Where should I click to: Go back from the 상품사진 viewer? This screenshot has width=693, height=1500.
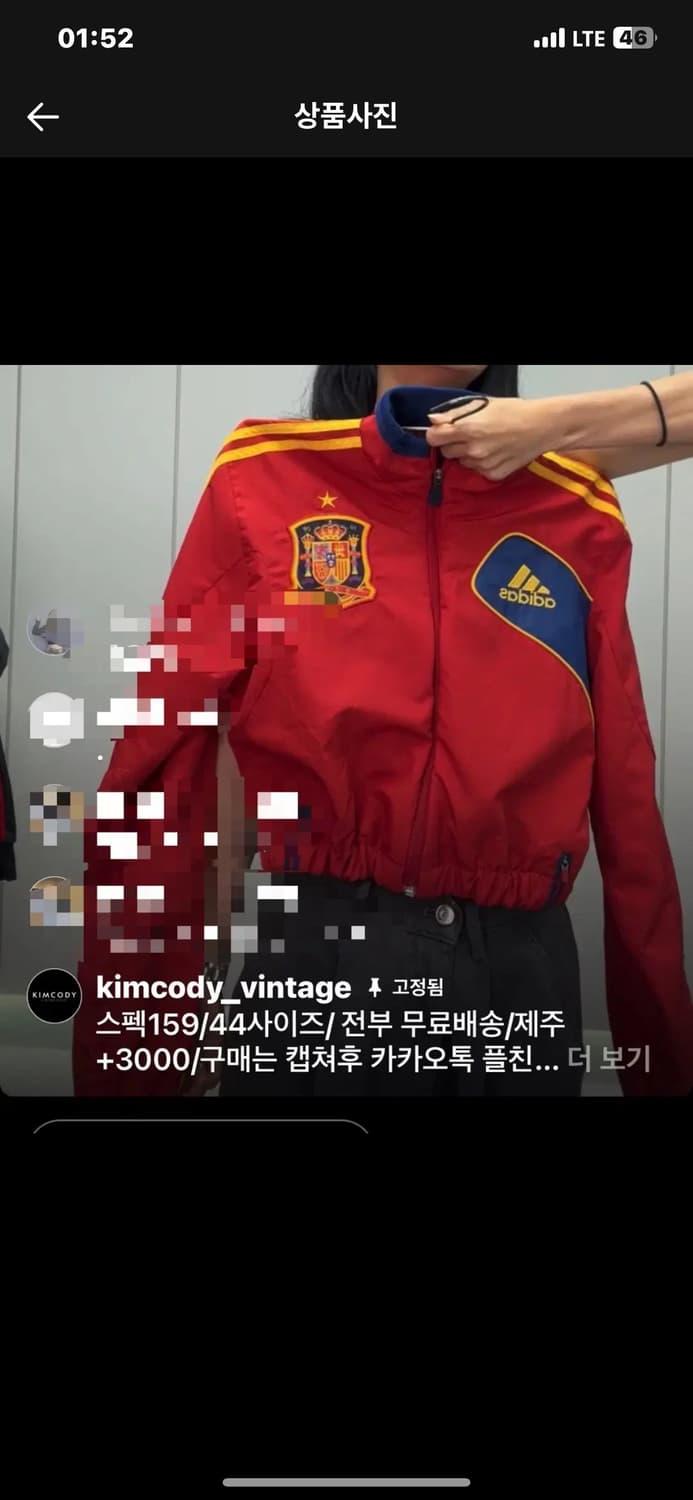[x=42, y=117]
